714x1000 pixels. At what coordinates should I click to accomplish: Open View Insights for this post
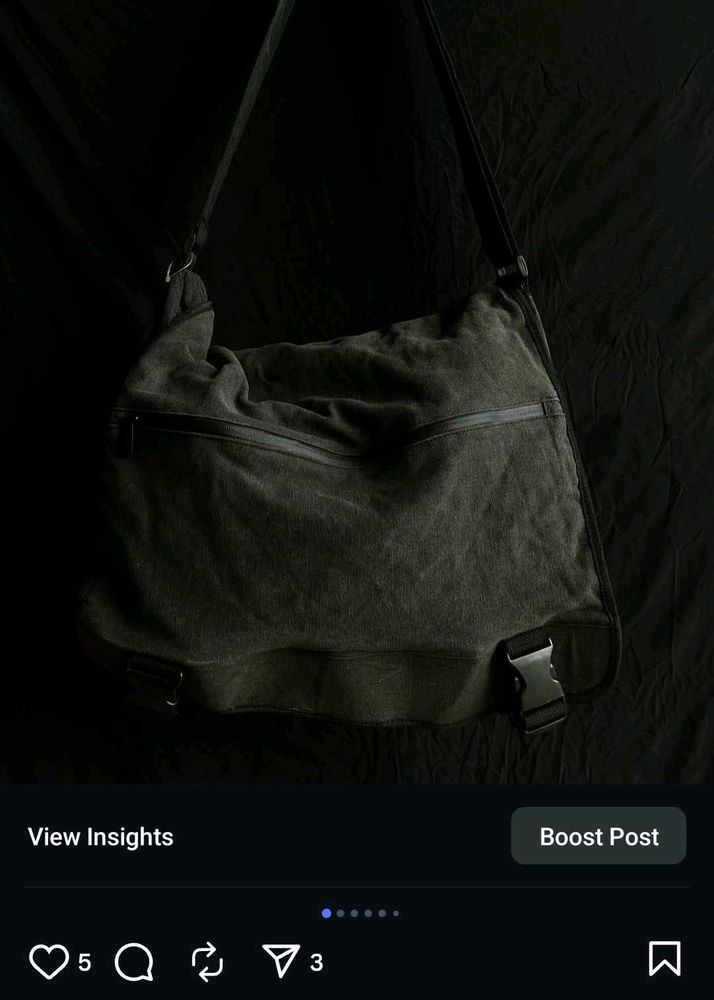tap(100, 837)
